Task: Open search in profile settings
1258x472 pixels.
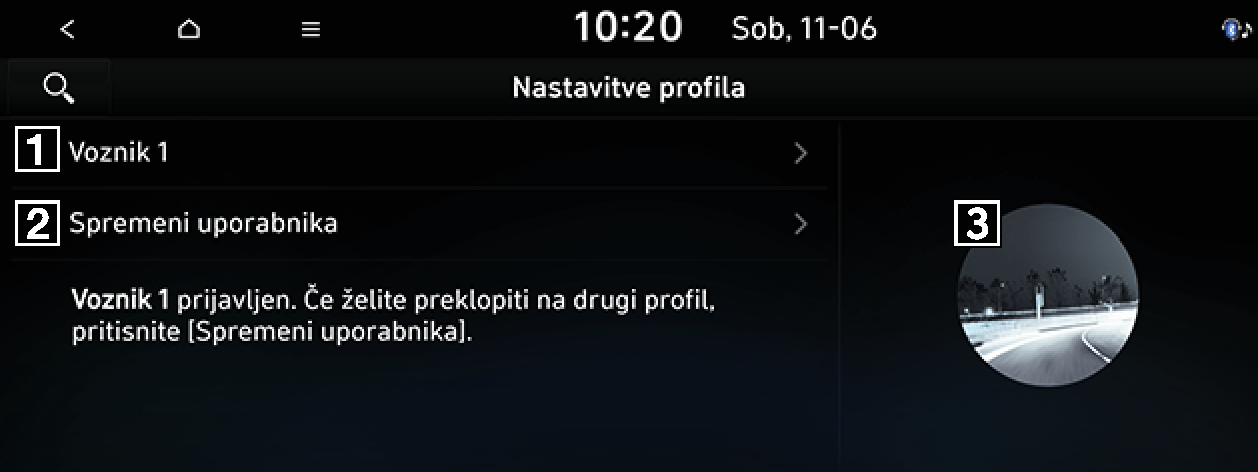Action: pyautogui.click(x=59, y=89)
